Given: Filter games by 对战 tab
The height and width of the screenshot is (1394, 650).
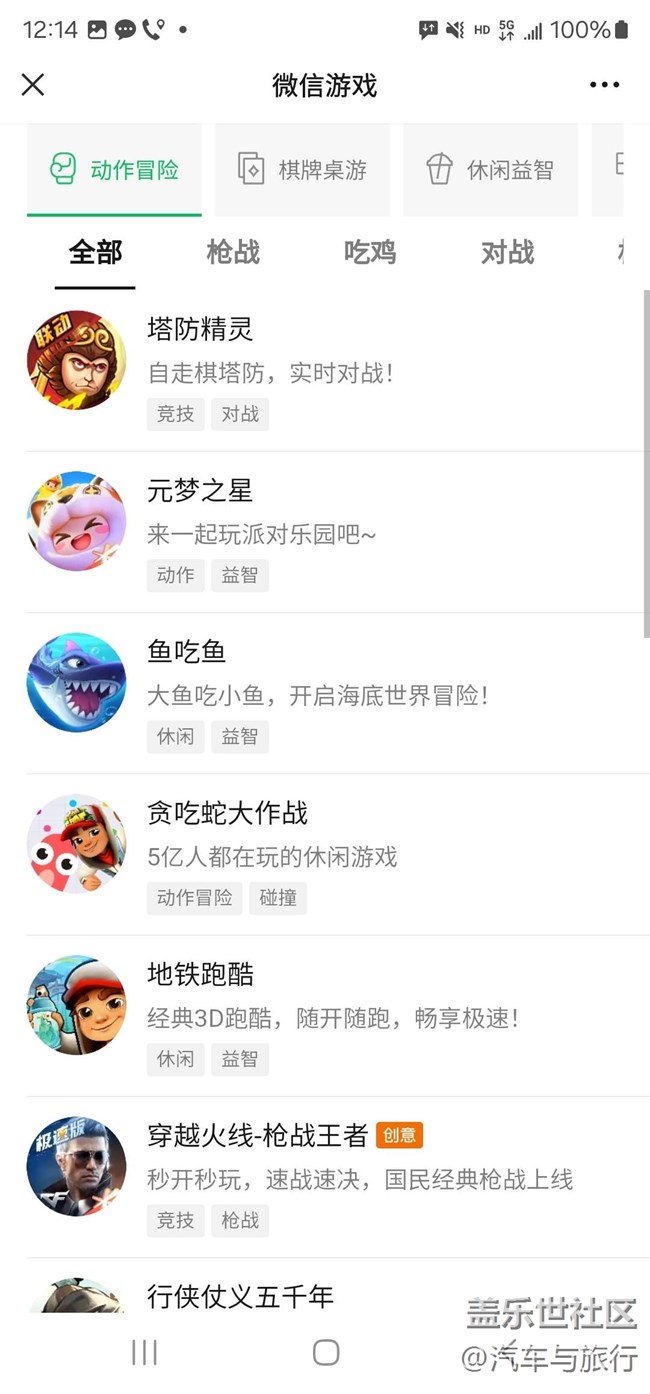Looking at the screenshot, I should 507,253.
